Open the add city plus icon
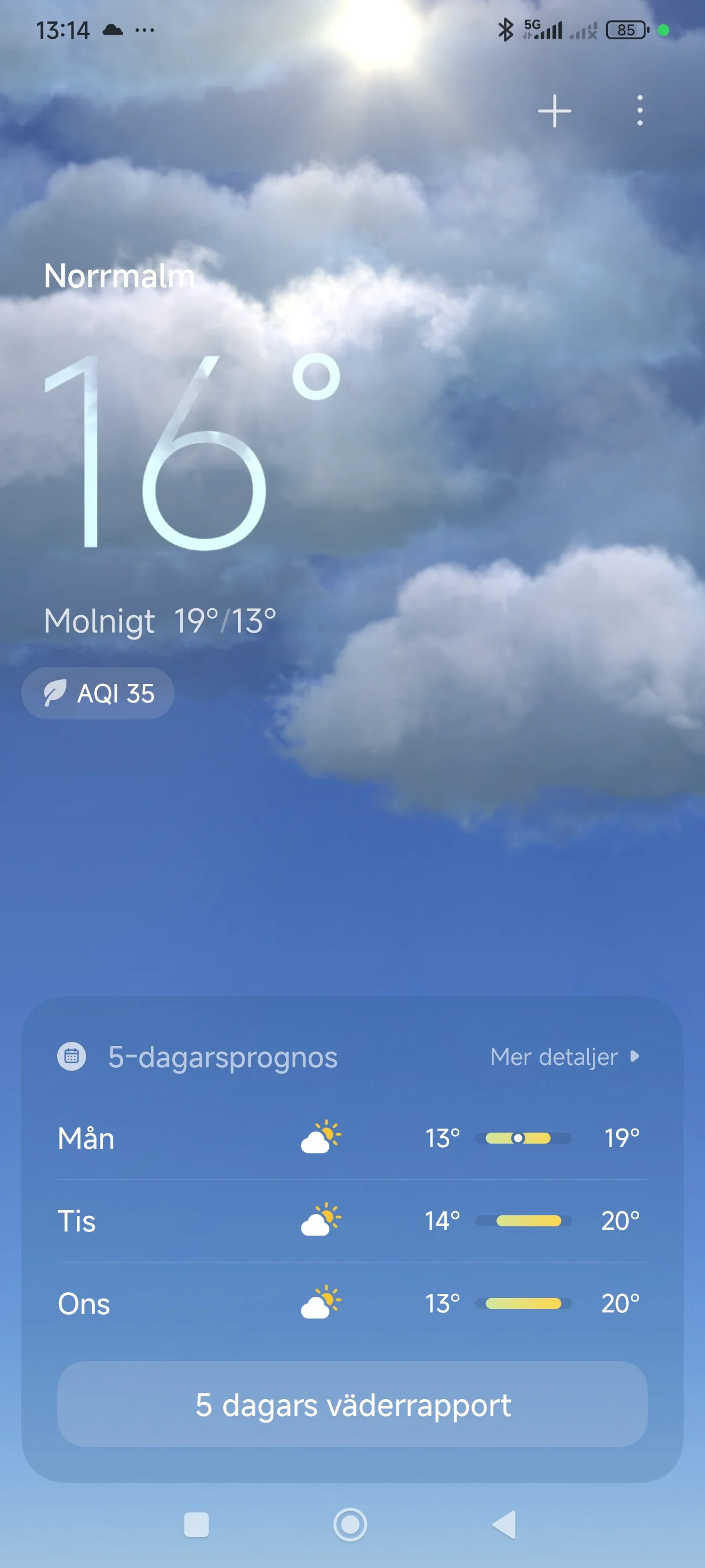The image size is (705, 1568). coord(554,111)
